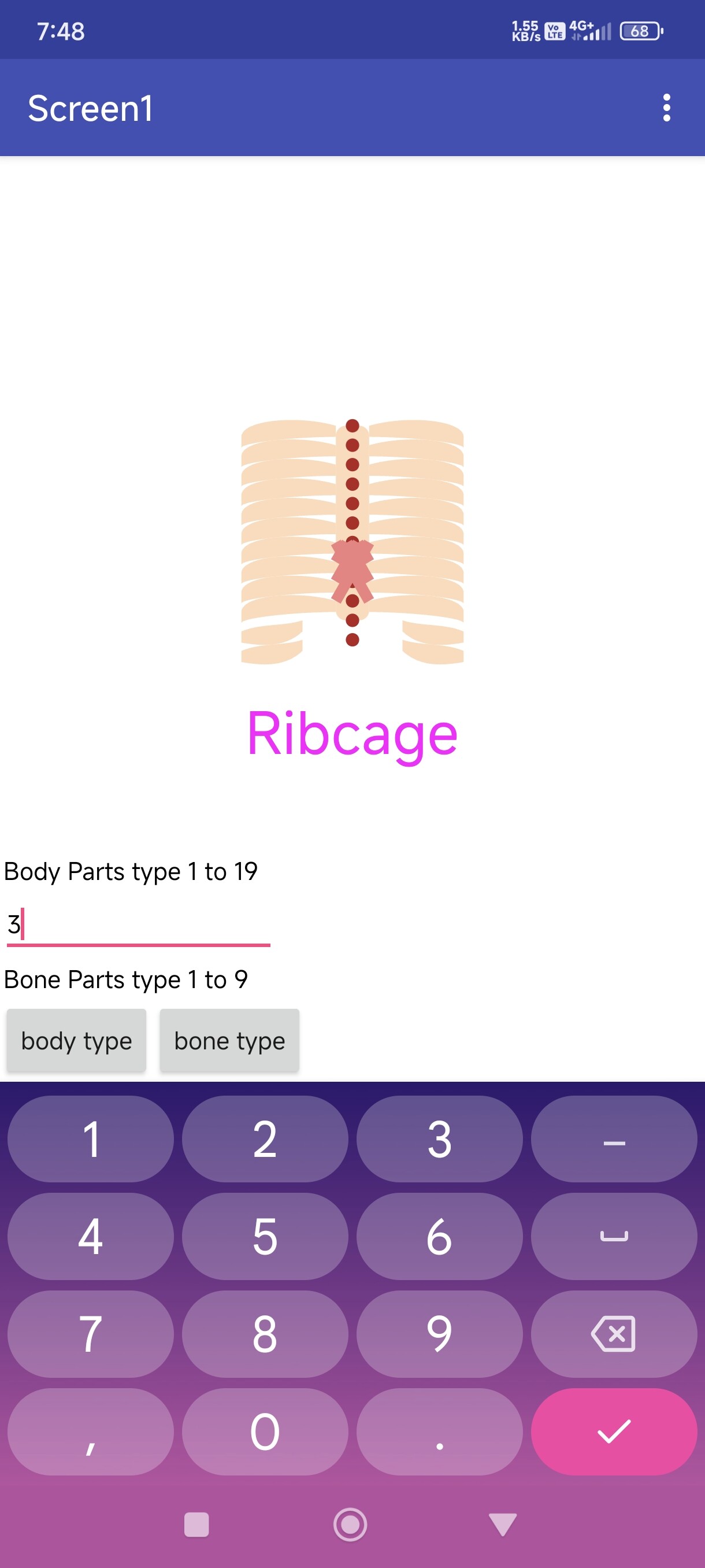Tap the bone type button
705x1568 pixels.
(x=229, y=1040)
